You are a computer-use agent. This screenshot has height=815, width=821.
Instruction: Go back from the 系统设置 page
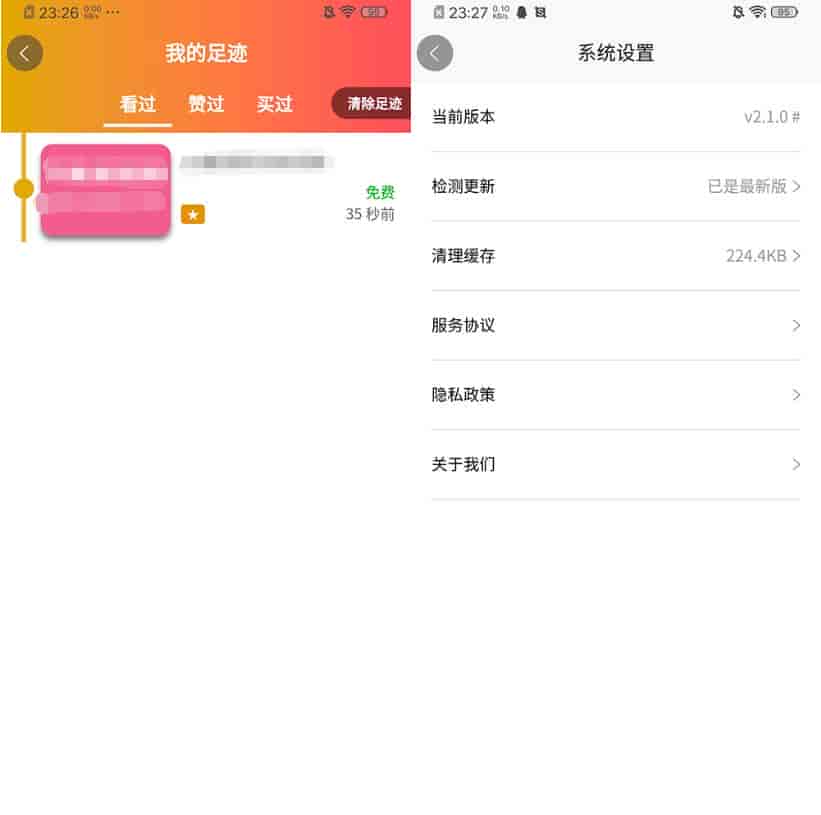point(435,53)
